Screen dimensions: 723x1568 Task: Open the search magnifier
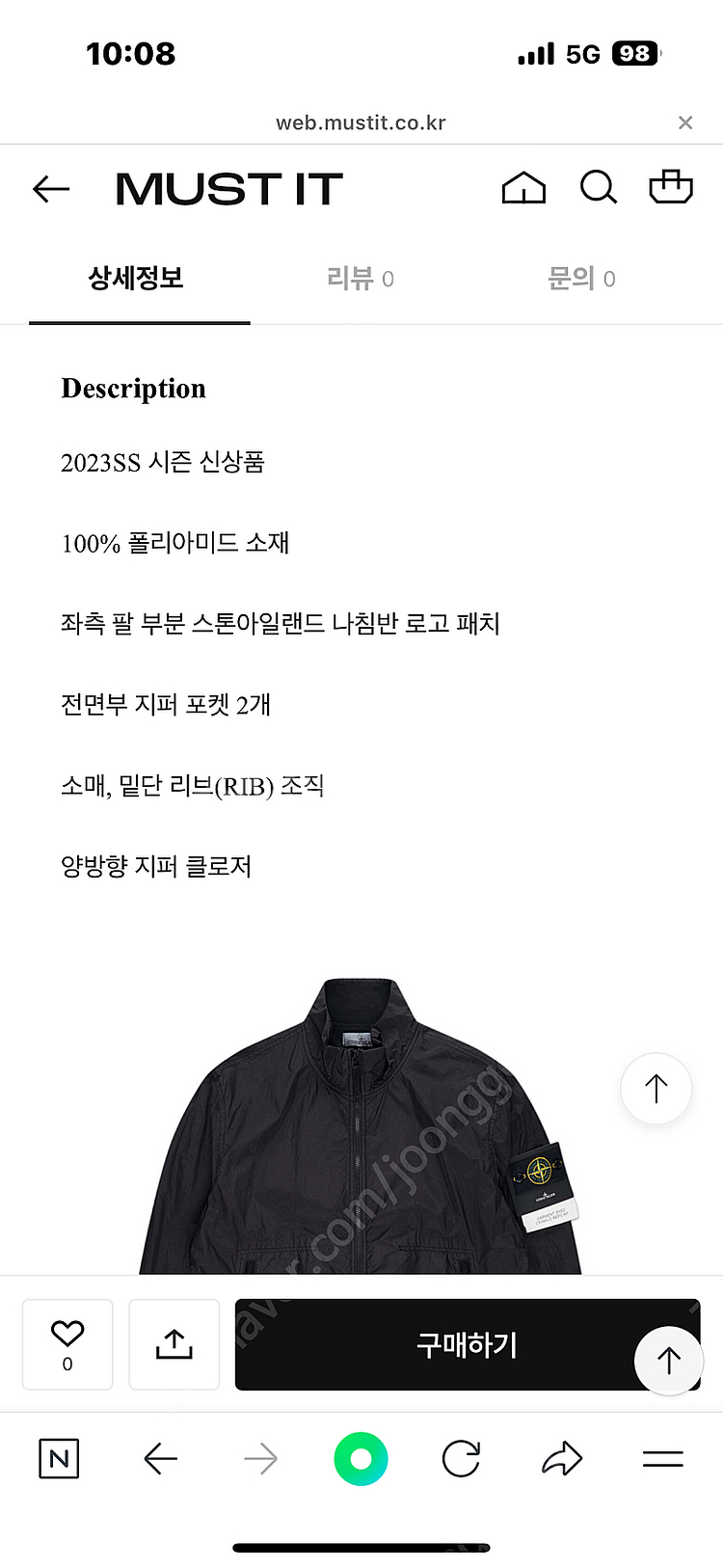point(598,187)
